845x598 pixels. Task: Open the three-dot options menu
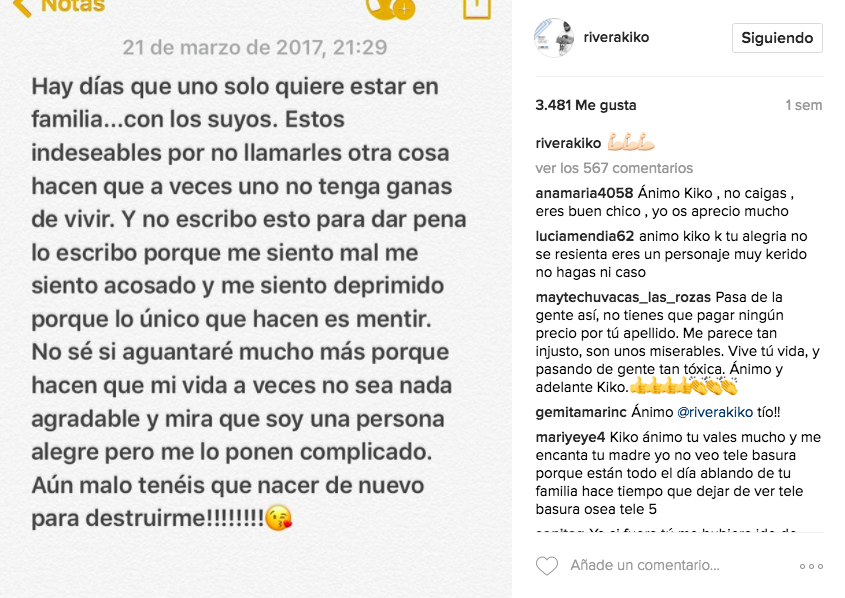(810, 566)
